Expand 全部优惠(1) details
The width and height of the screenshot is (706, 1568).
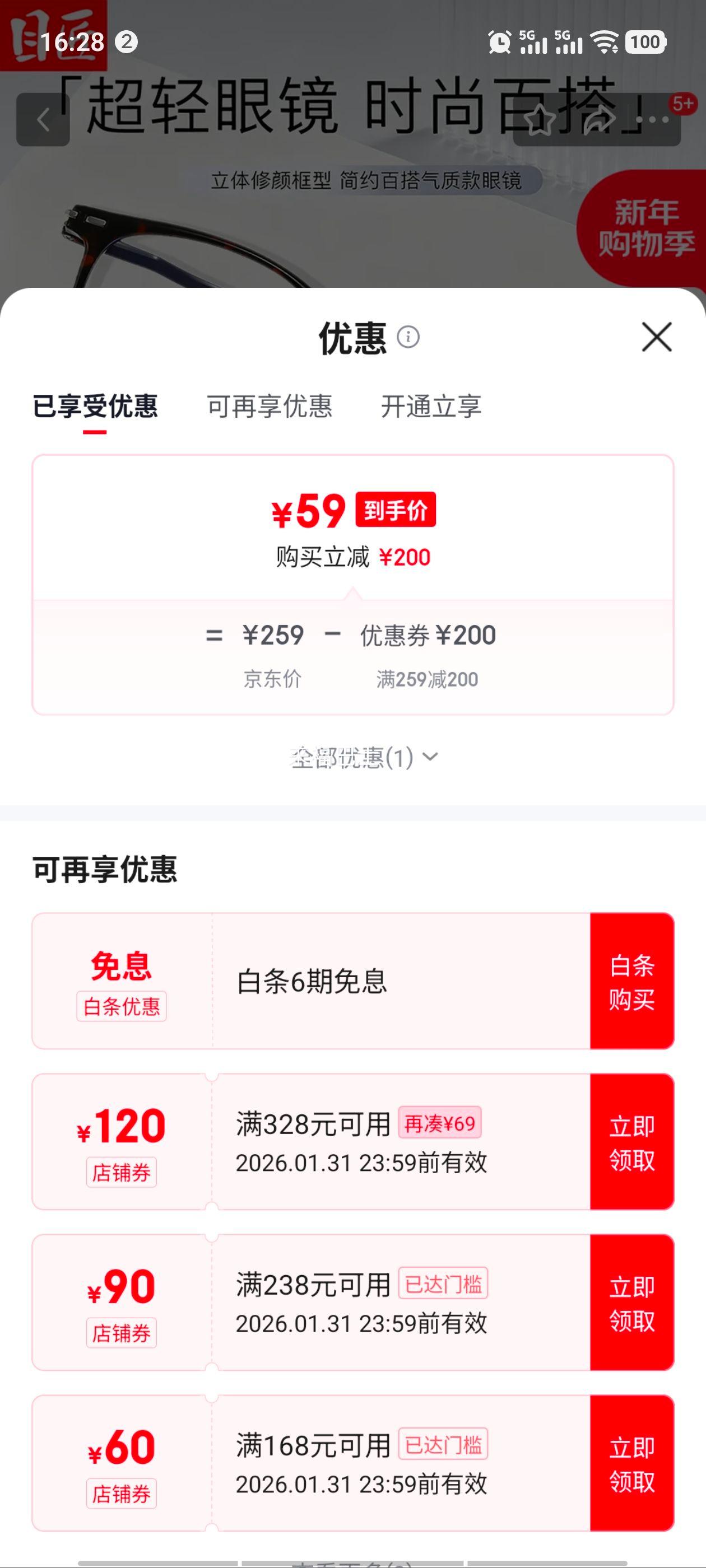364,758
